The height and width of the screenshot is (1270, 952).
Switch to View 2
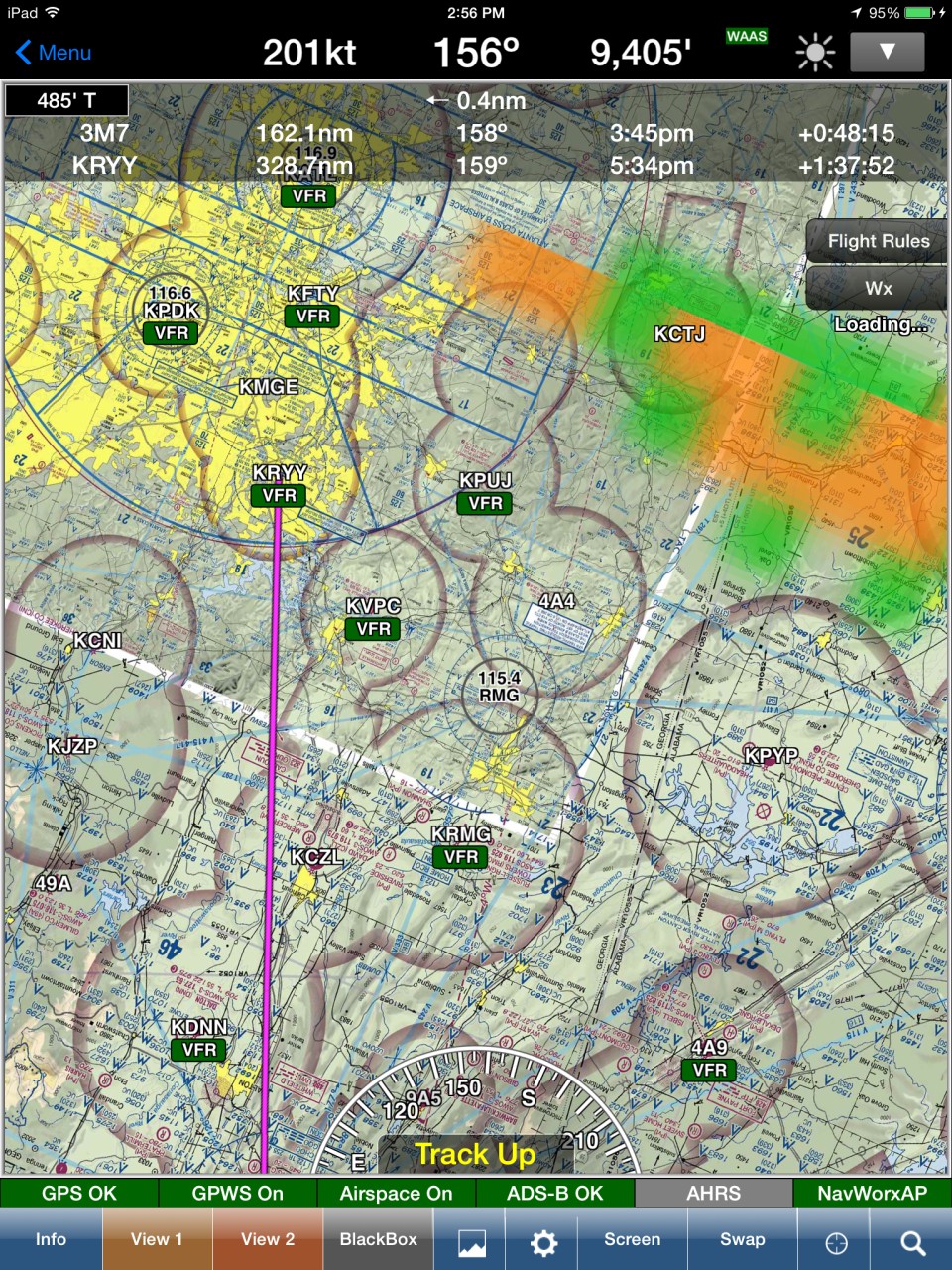[x=268, y=1239]
